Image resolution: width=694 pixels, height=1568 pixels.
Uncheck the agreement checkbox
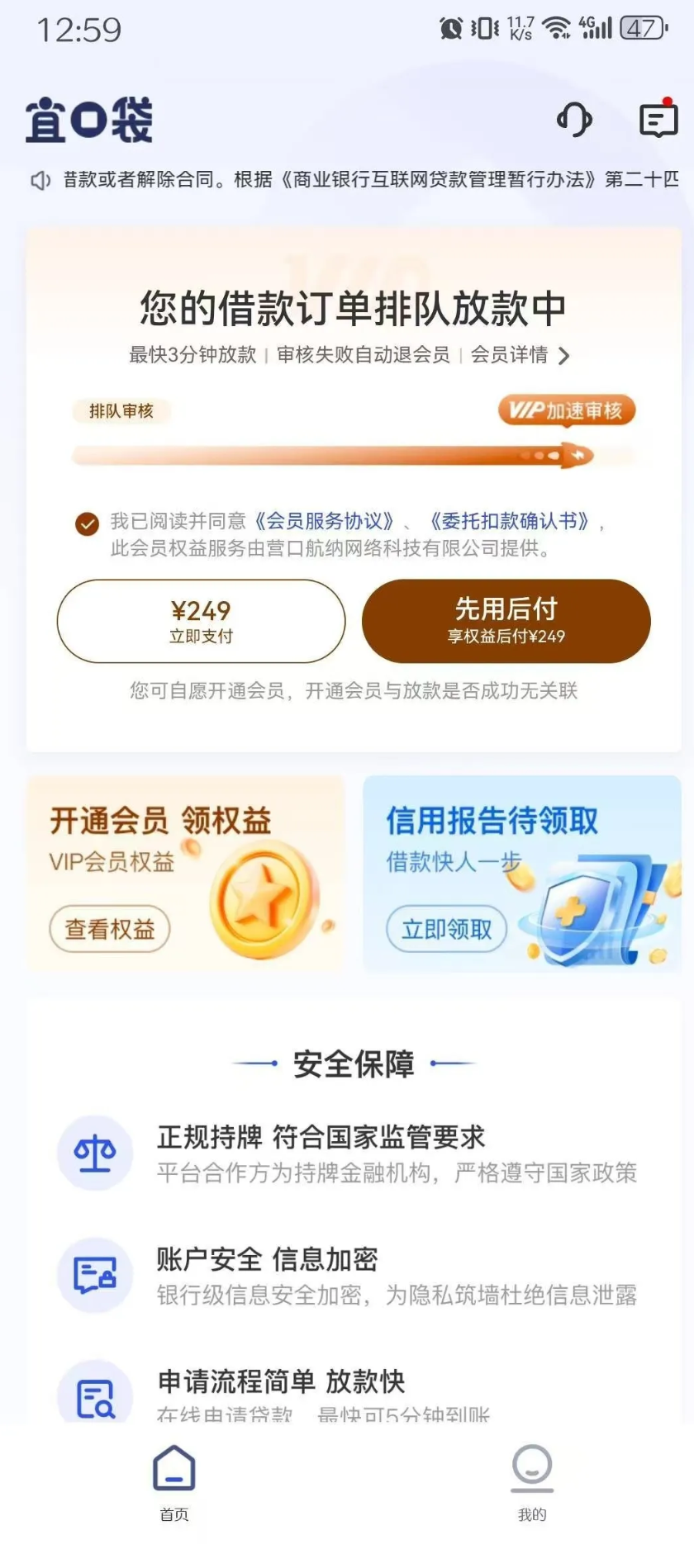click(87, 523)
